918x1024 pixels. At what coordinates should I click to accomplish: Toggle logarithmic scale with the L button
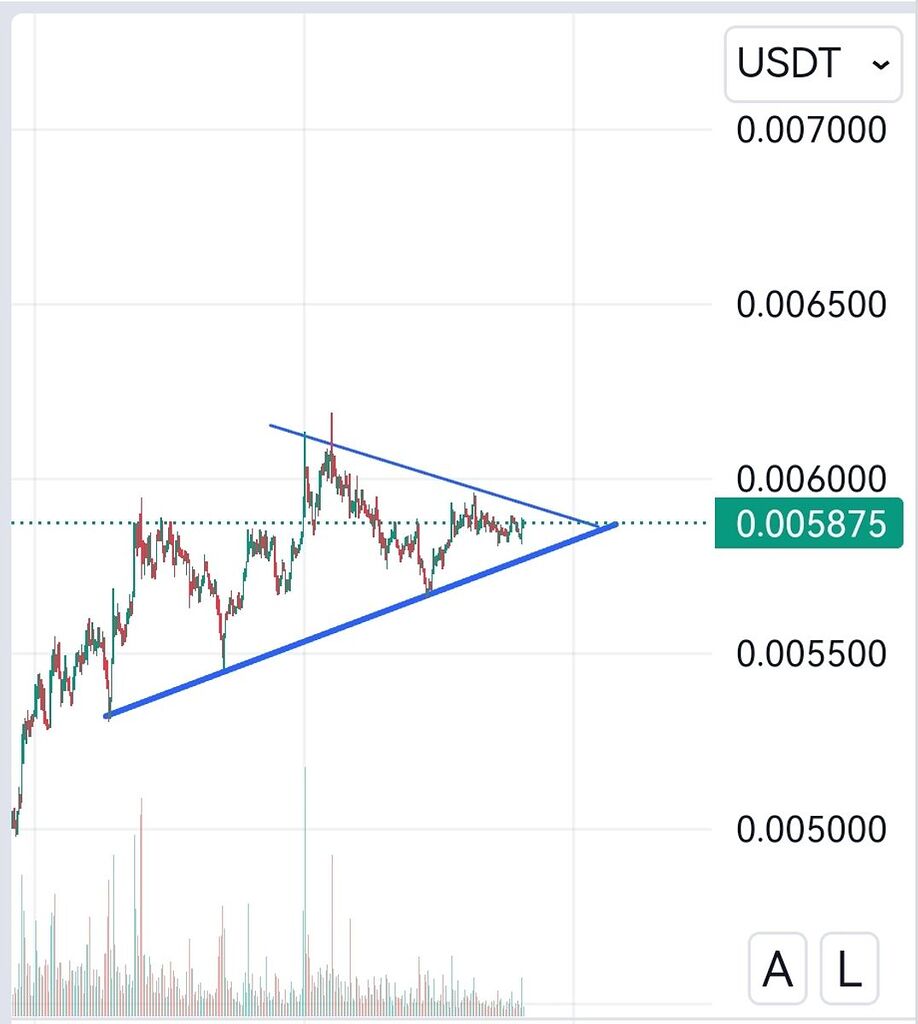(849, 968)
